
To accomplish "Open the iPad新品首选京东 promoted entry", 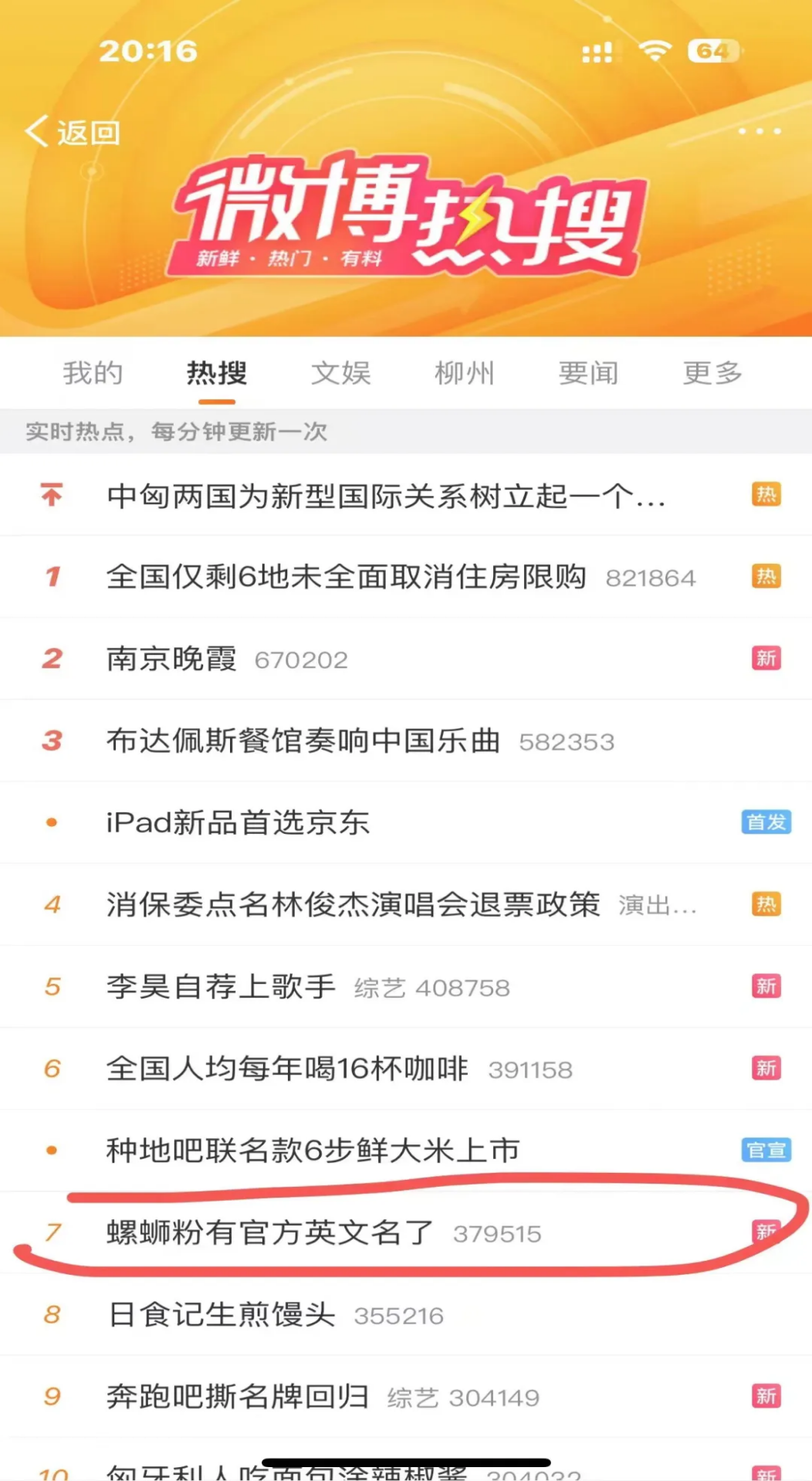I will pyautogui.click(x=238, y=823).
